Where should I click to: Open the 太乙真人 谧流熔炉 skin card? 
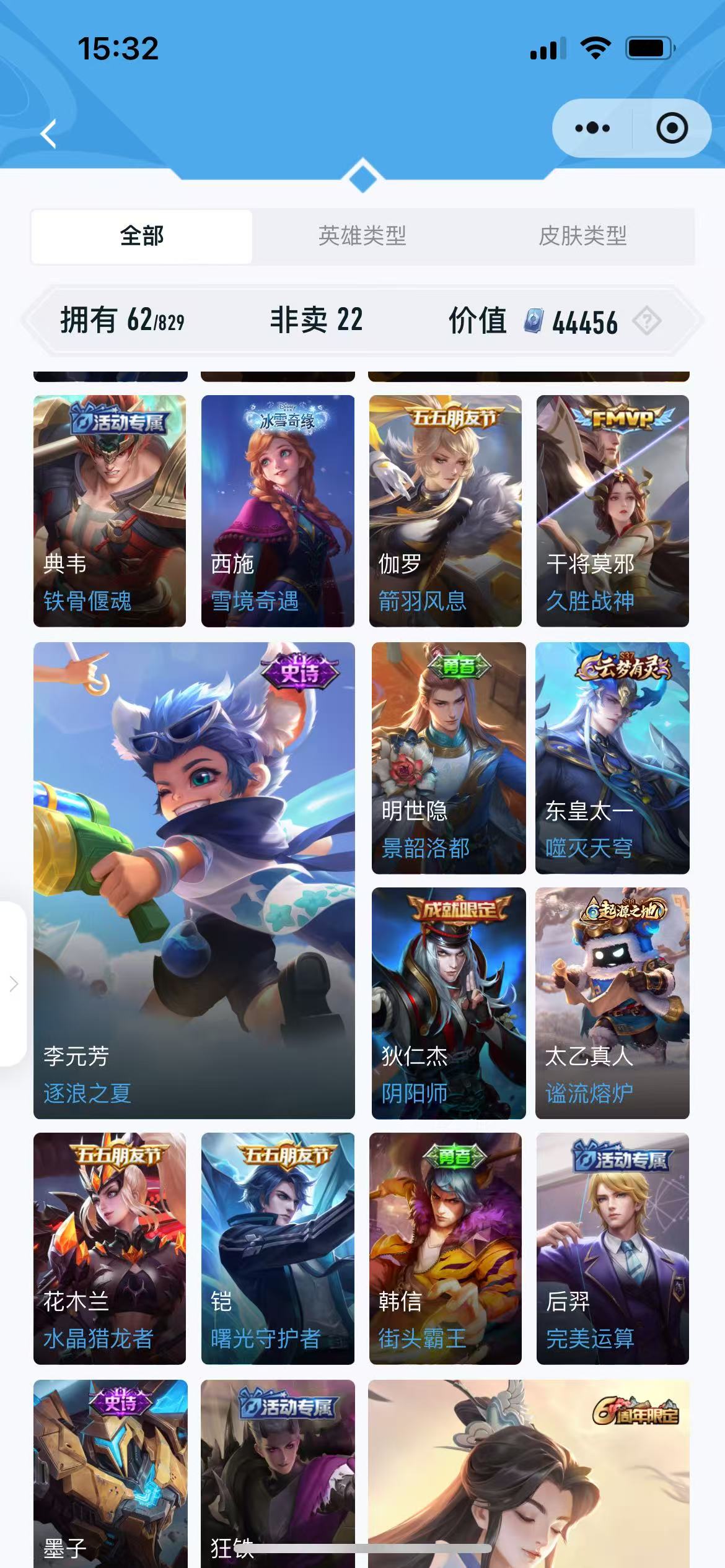pos(612,1003)
